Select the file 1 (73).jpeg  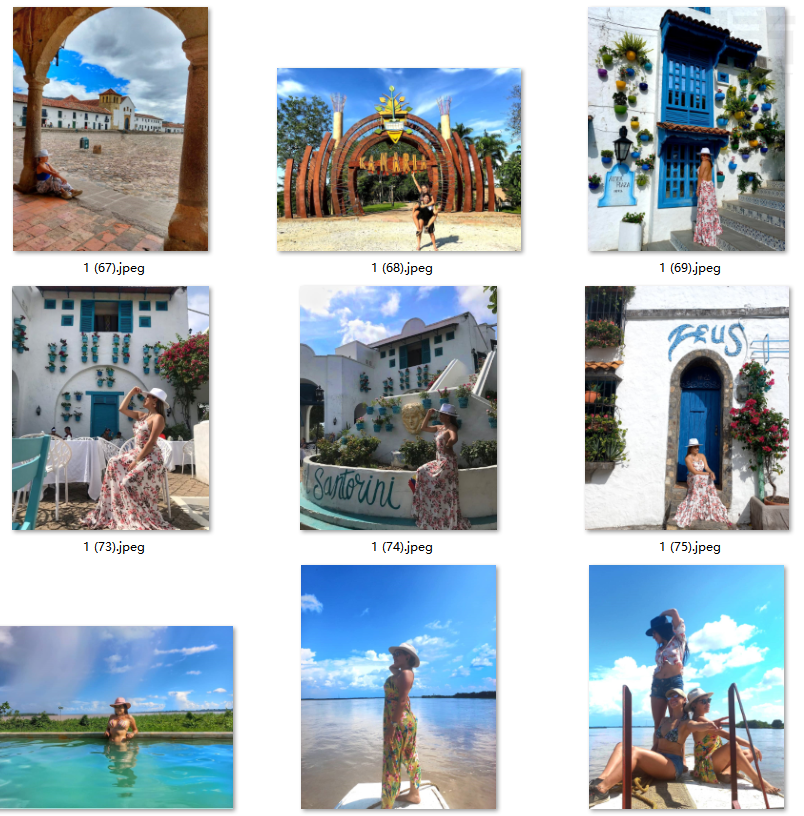[x=110, y=408]
